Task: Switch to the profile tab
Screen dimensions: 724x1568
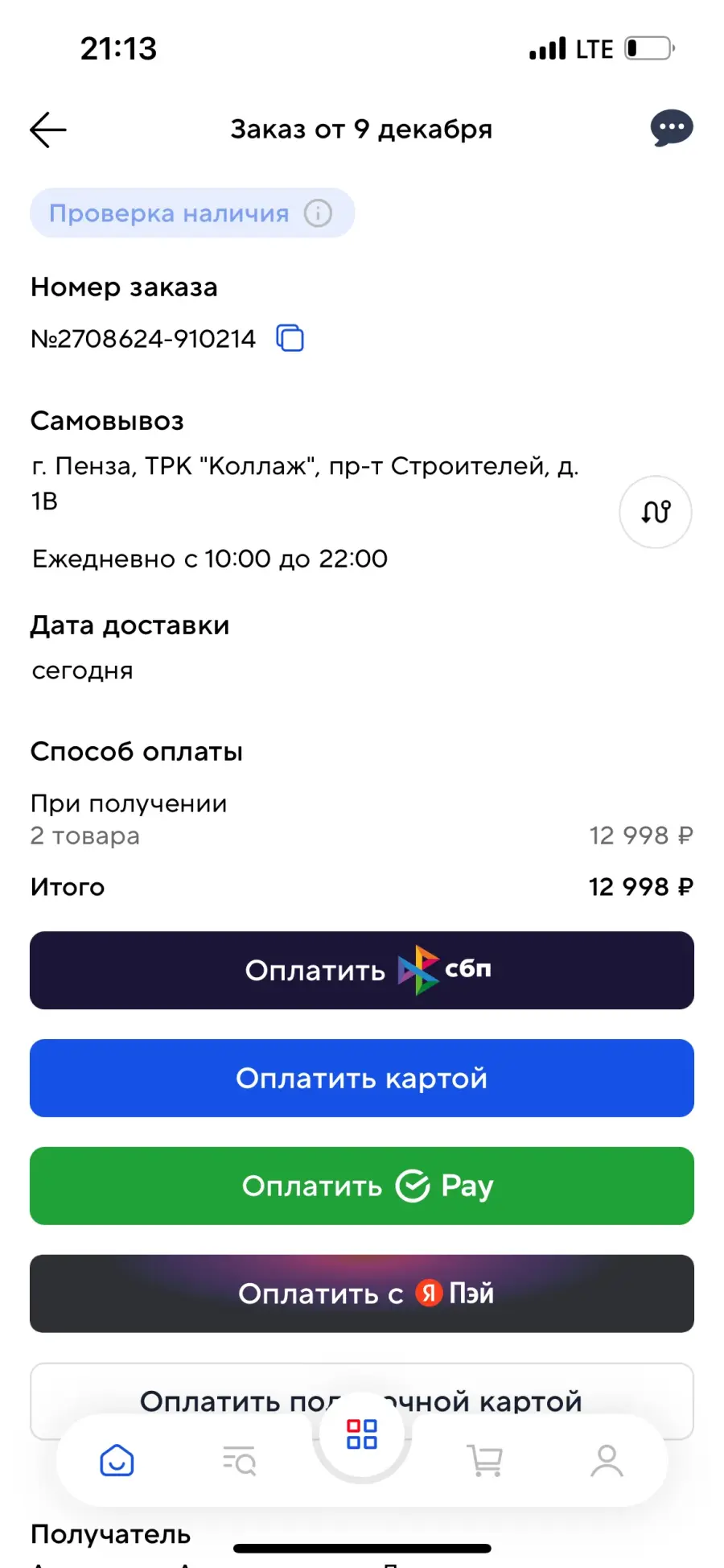Action: [x=607, y=1460]
